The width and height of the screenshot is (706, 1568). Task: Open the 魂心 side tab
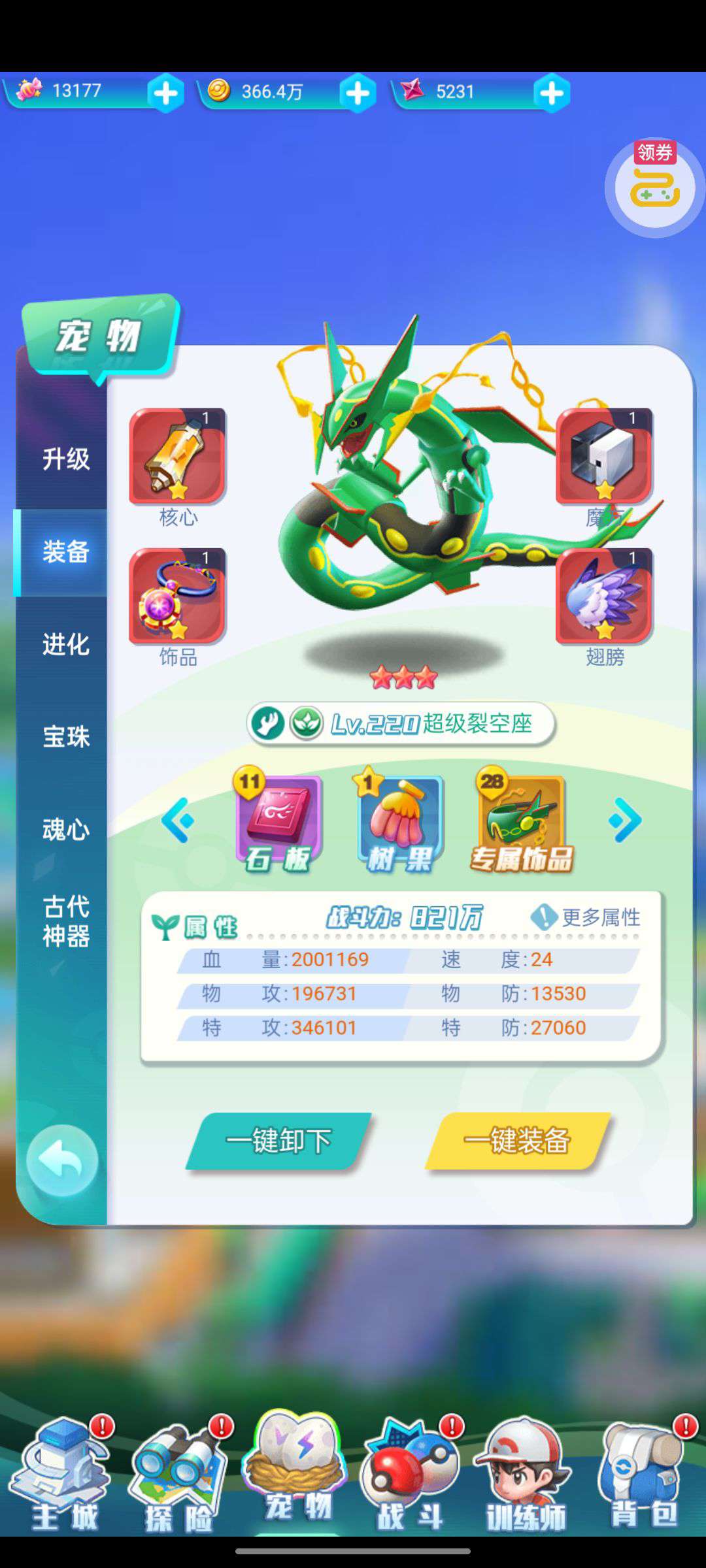[65, 830]
